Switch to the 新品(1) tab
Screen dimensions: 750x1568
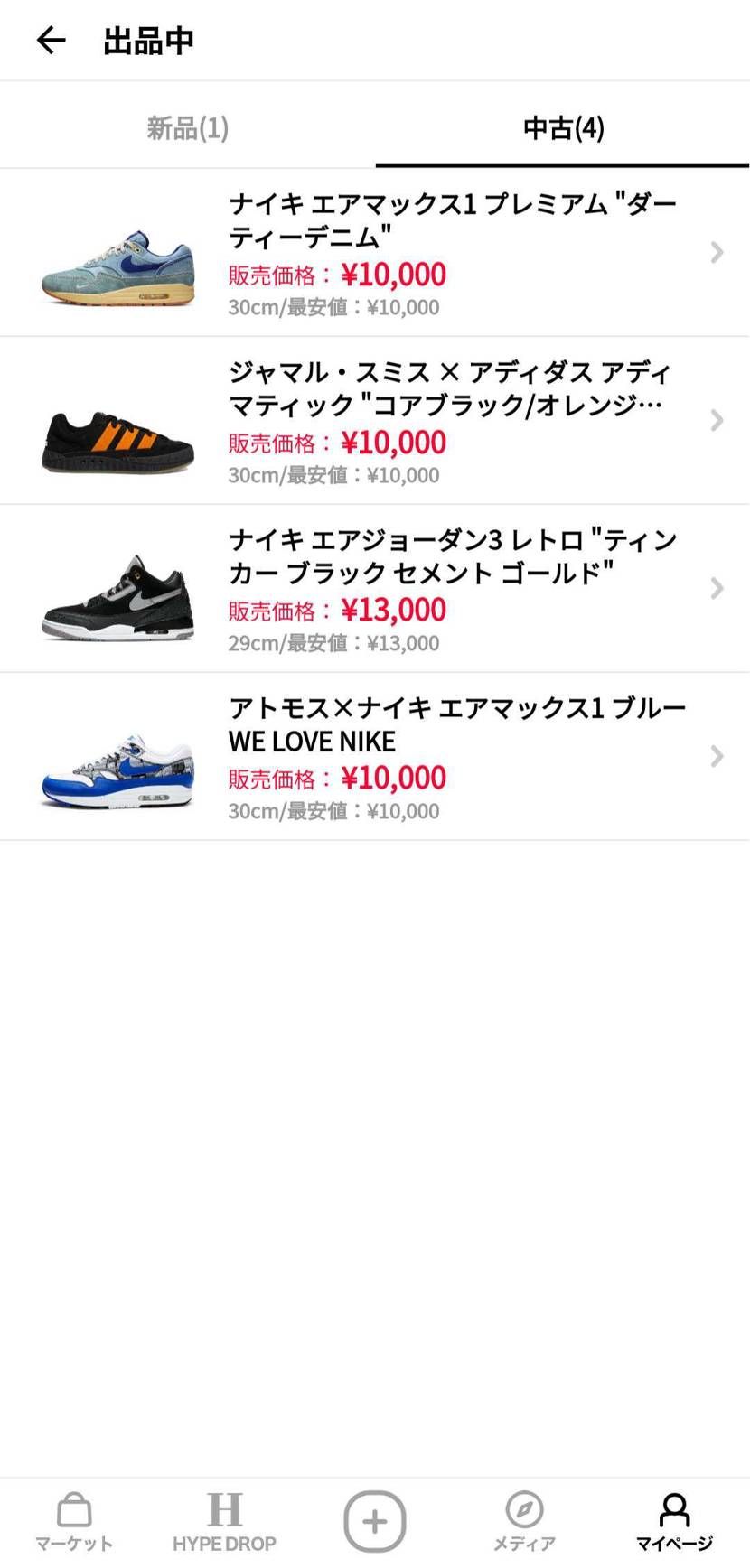pos(187,128)
